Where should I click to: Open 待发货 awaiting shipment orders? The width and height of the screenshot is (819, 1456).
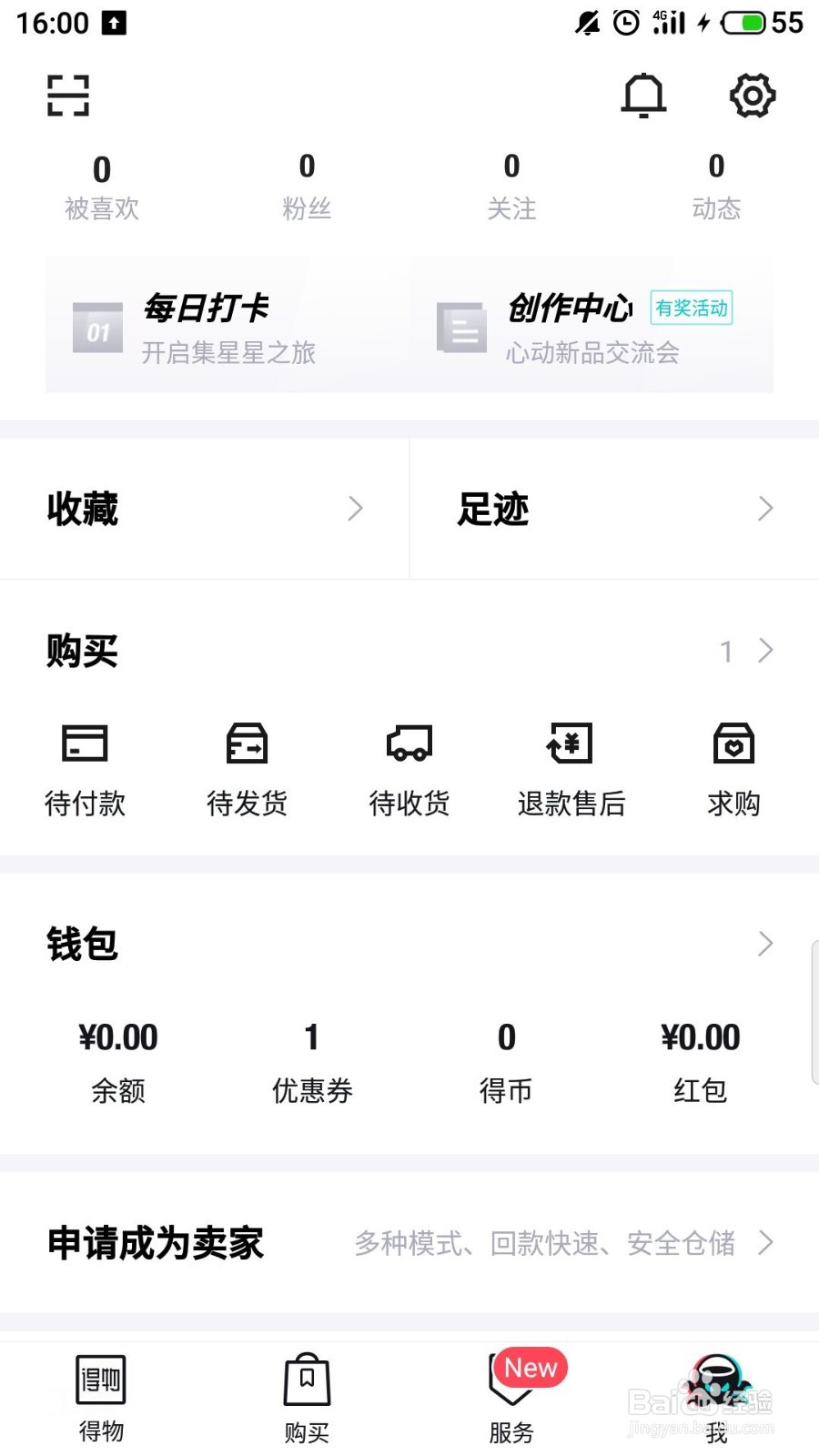coord(246,769)
